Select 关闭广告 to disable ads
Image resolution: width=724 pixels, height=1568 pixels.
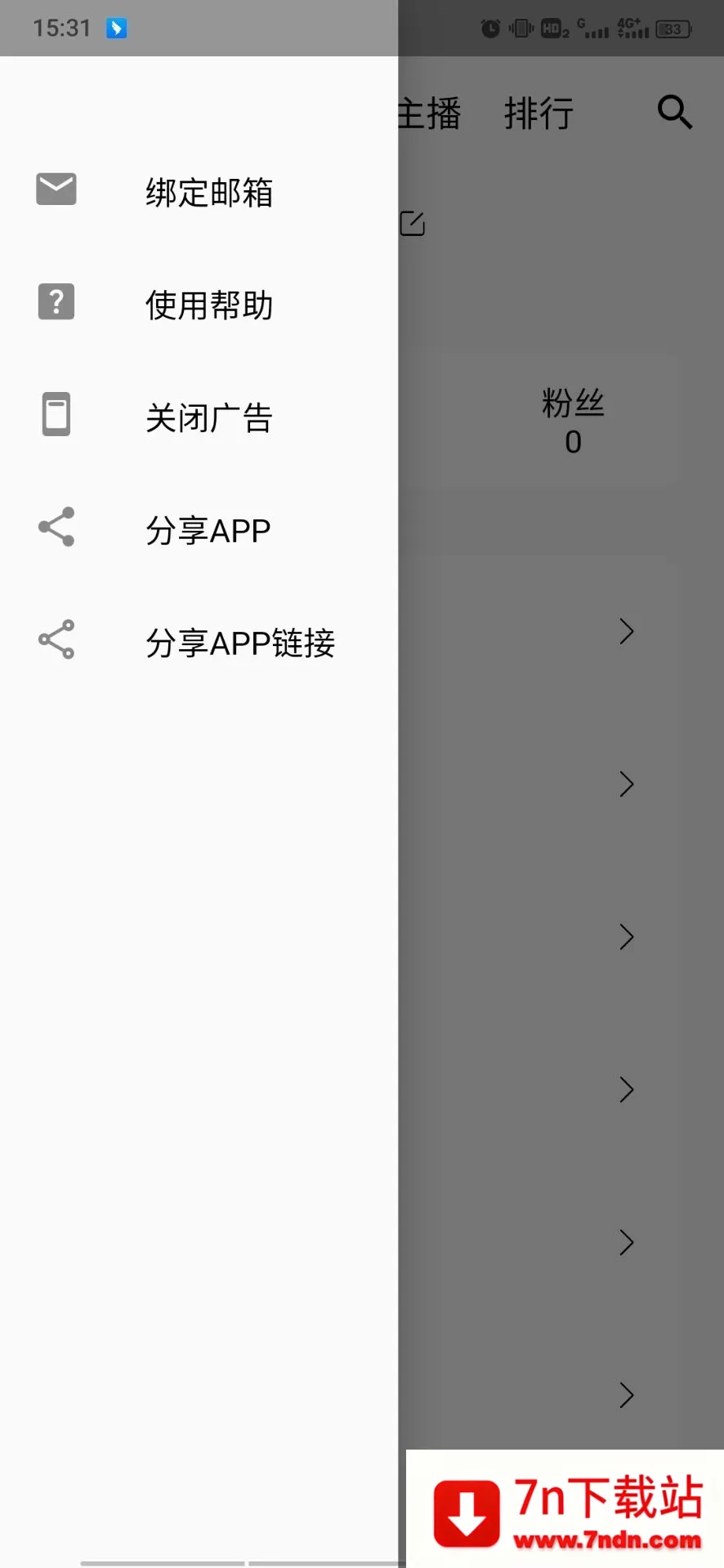point(208,417)
